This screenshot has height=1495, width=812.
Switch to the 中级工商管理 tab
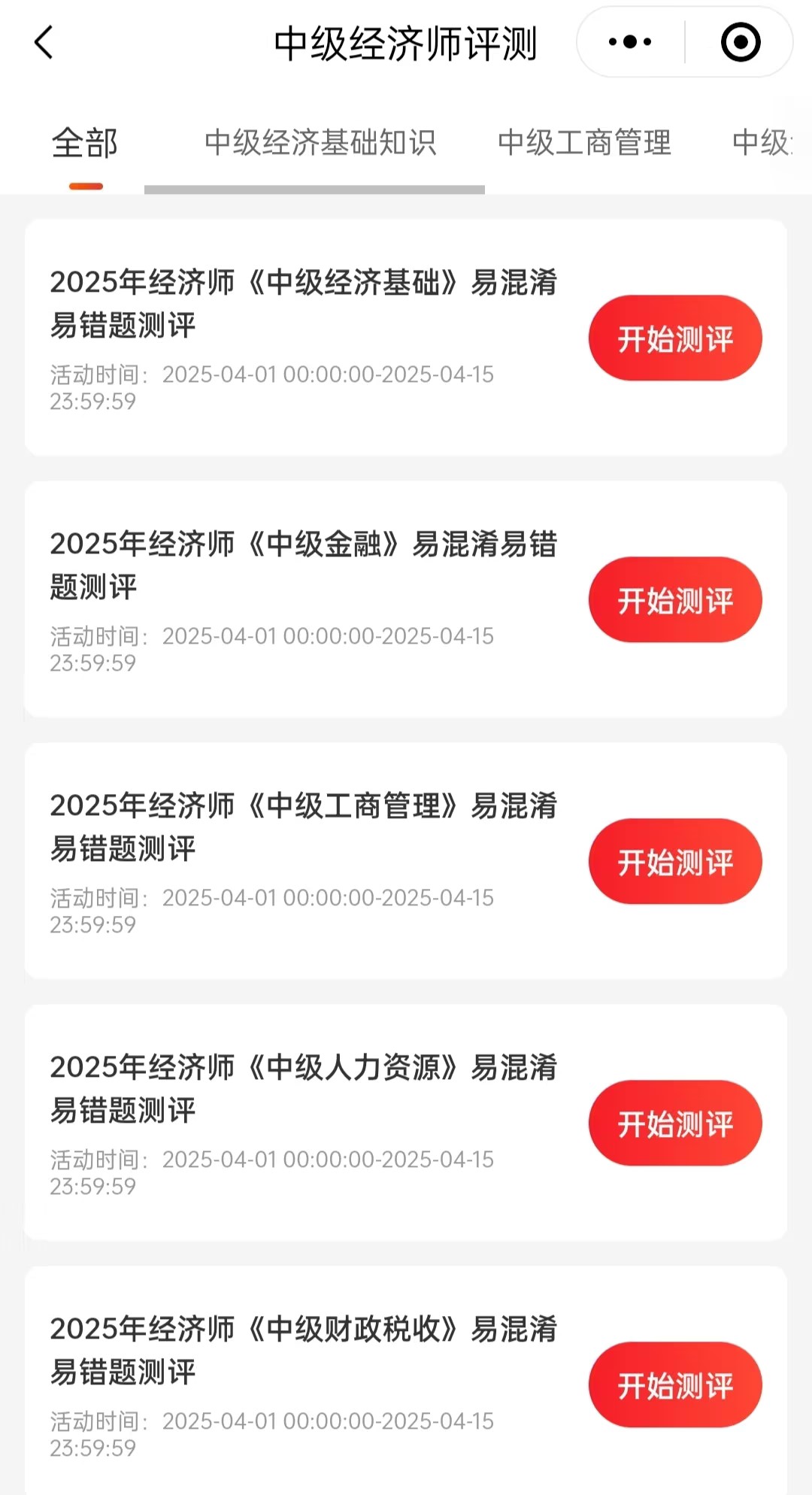pos(584,143)
